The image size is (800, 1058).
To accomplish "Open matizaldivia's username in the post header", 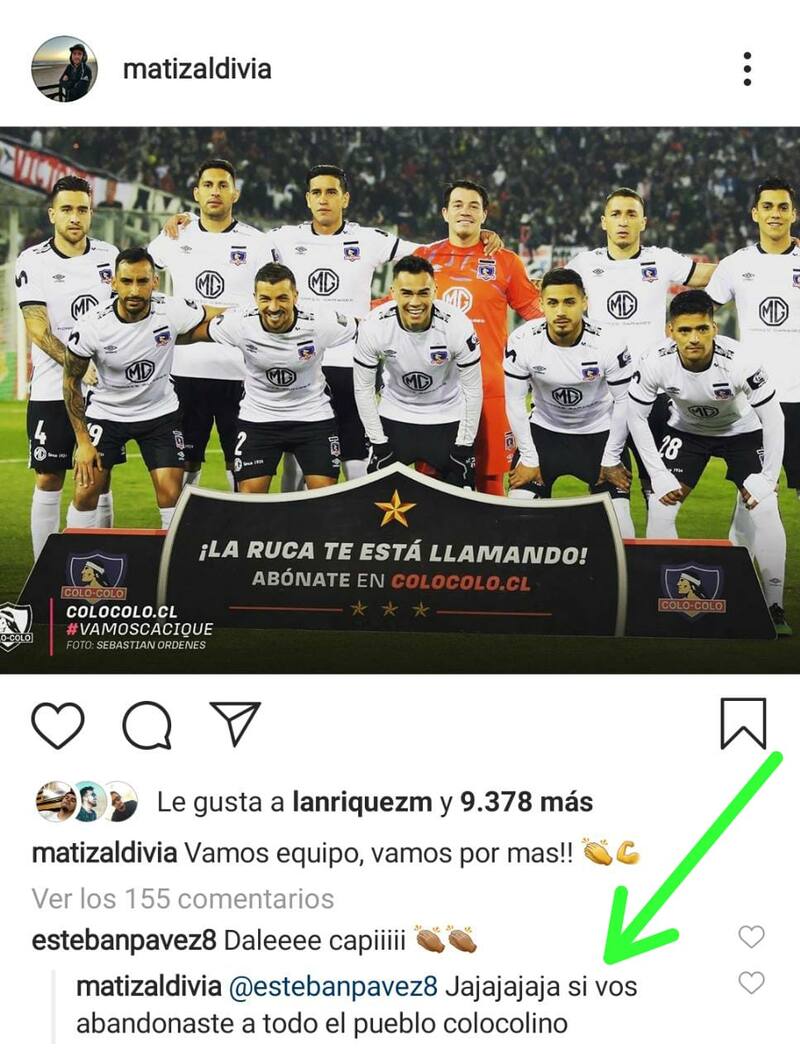I will pos(197,69).
